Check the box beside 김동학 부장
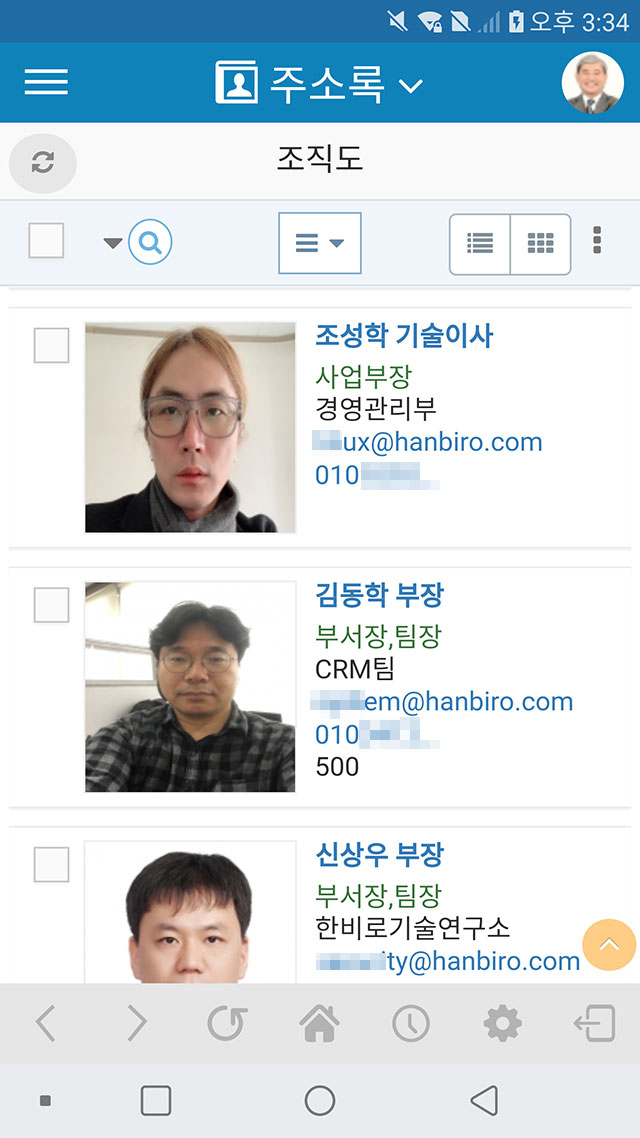This screenshot has height=1138, width=640. pyautogui.click(x=52, y=605)
